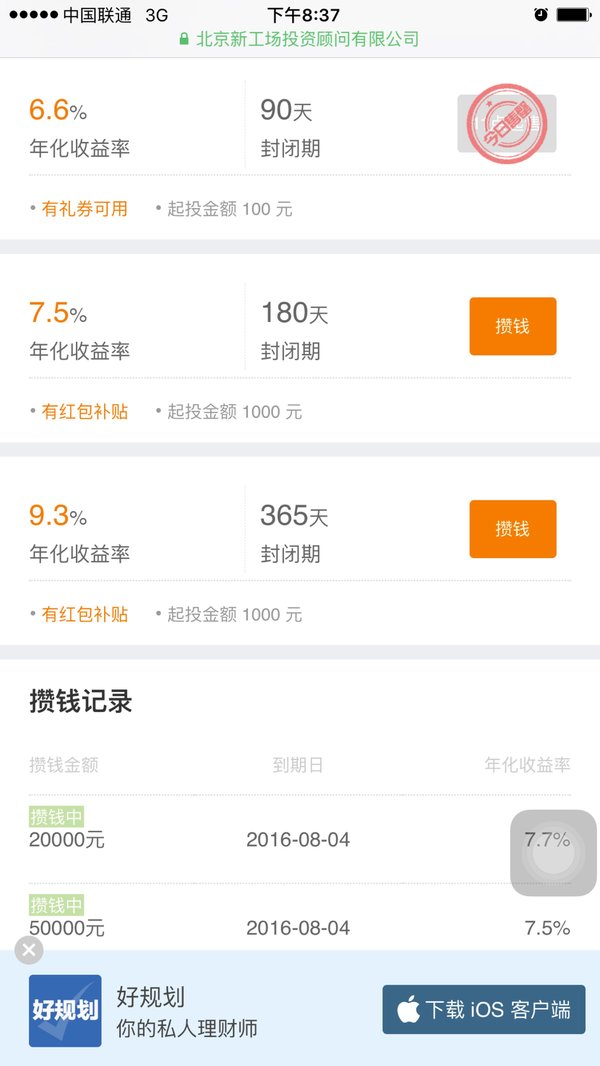Open the 50000元 savings record
Image resolution: width=600 pixels, height=1066 pixels.
(x=300, y=918)
